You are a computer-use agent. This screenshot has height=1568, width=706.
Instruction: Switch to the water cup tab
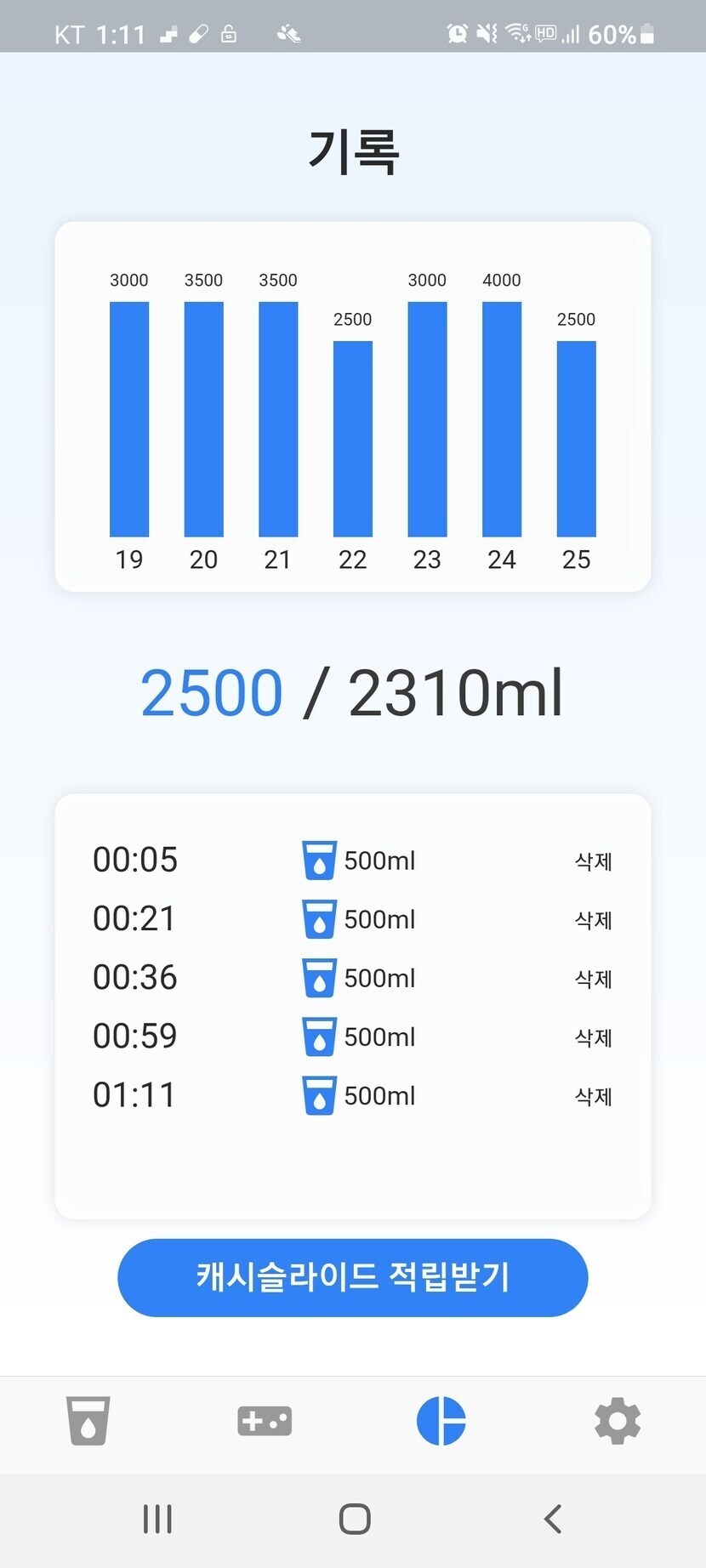point(88,1420)
